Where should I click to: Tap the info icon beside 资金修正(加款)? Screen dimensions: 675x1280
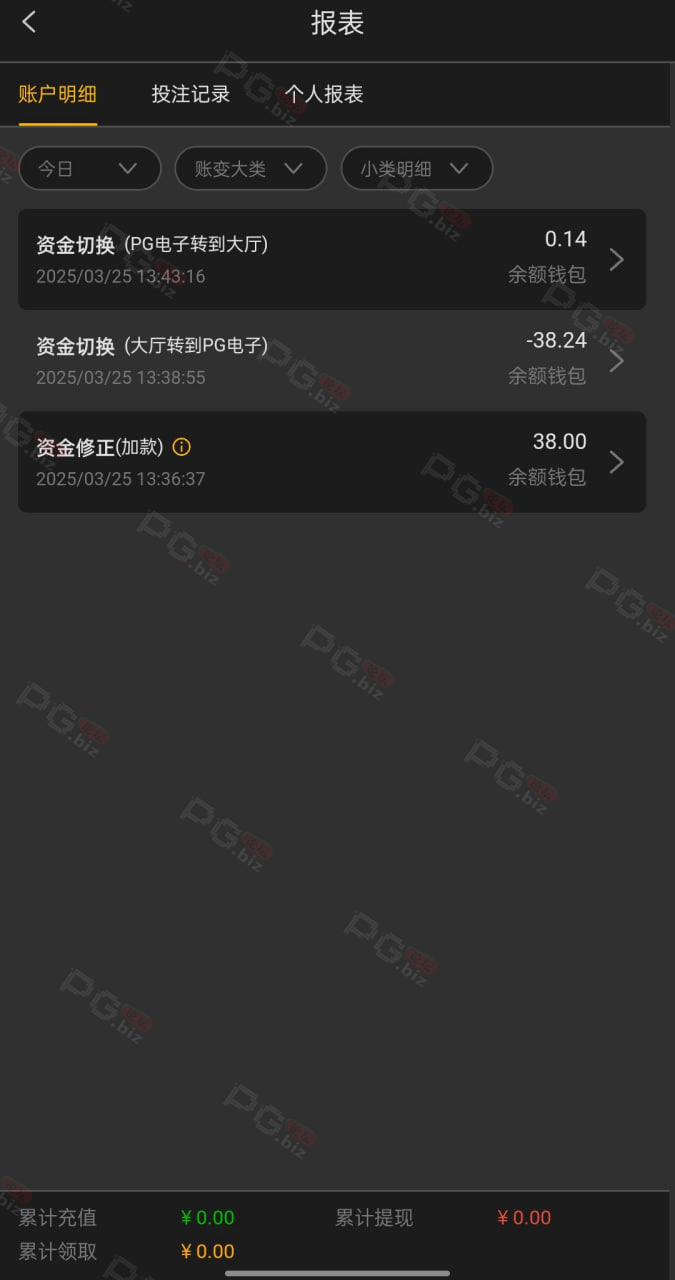click(x=182, y=447)
